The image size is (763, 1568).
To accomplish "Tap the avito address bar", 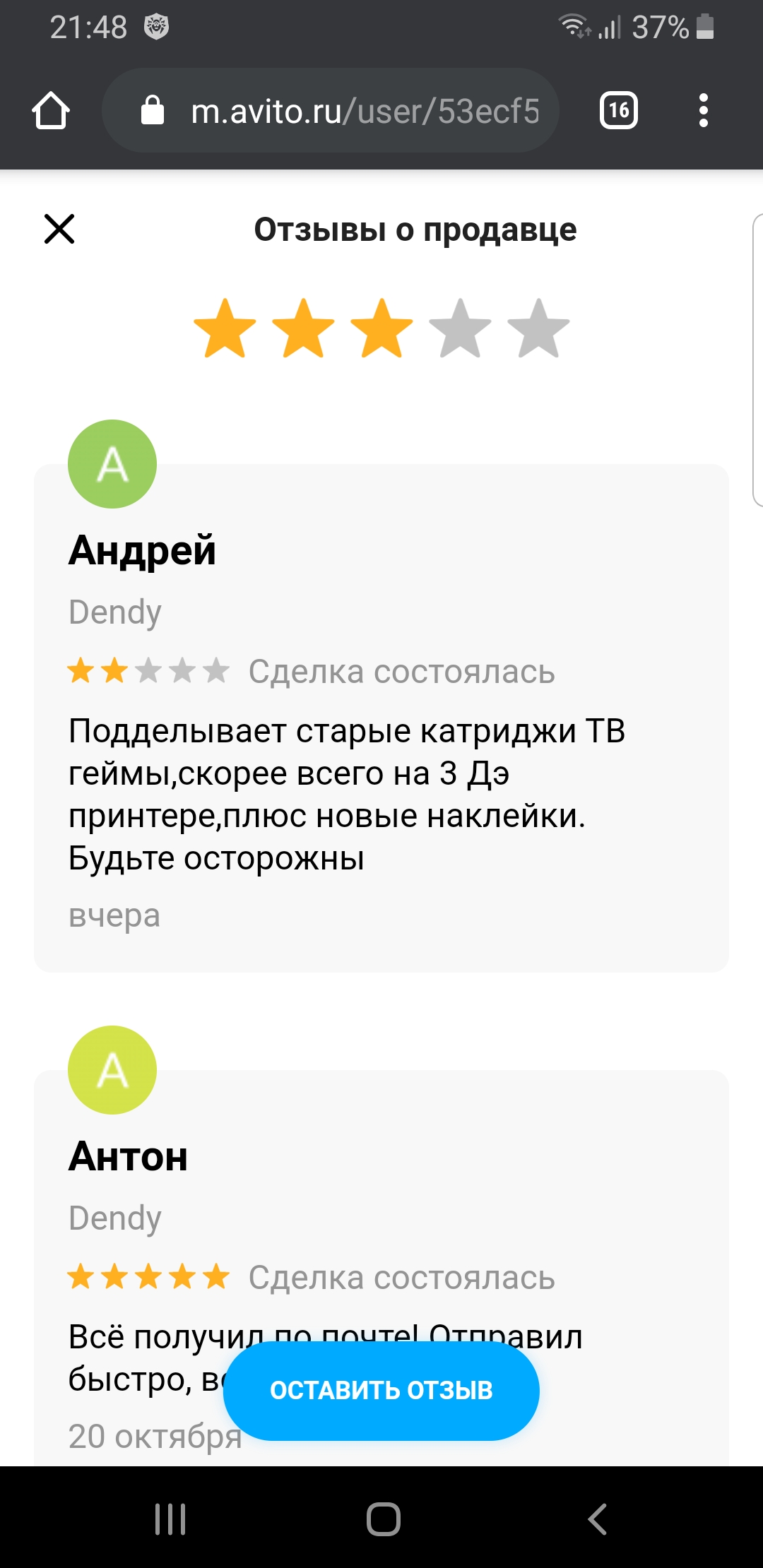I will (x=330, y=110).
